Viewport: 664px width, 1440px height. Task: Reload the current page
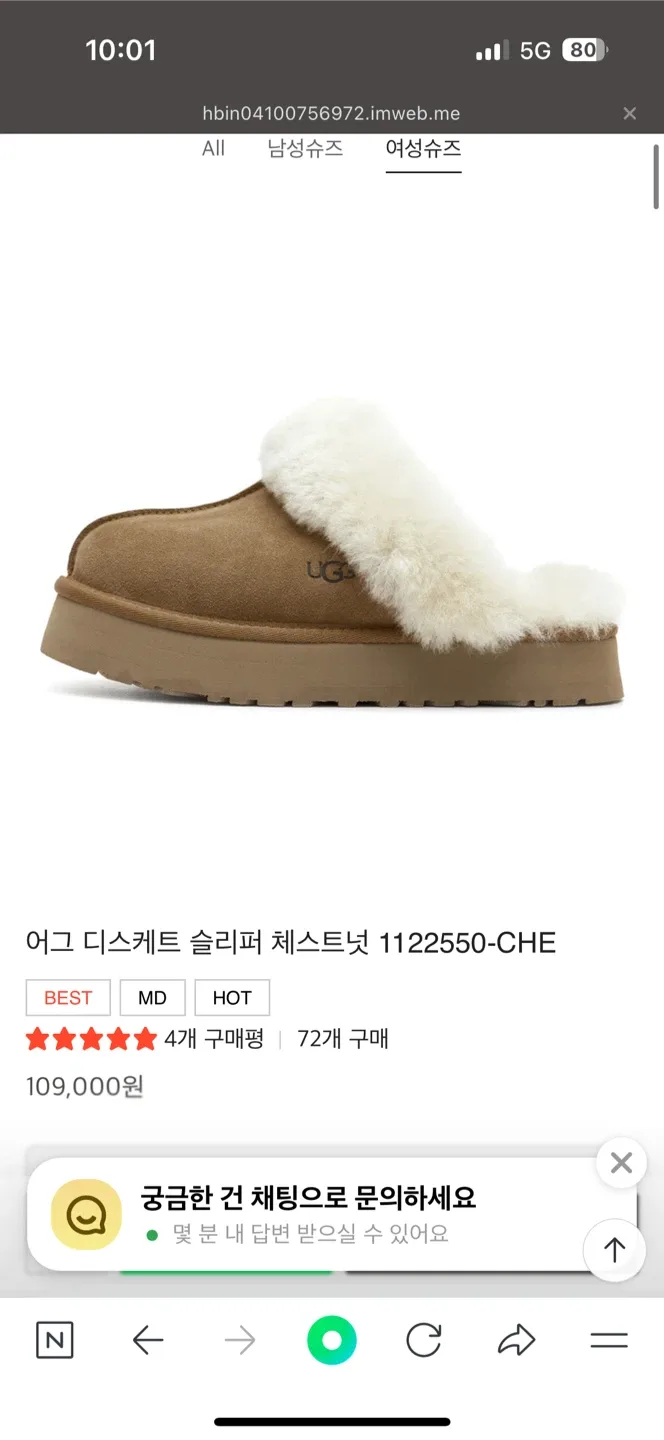pos(424,1341)
